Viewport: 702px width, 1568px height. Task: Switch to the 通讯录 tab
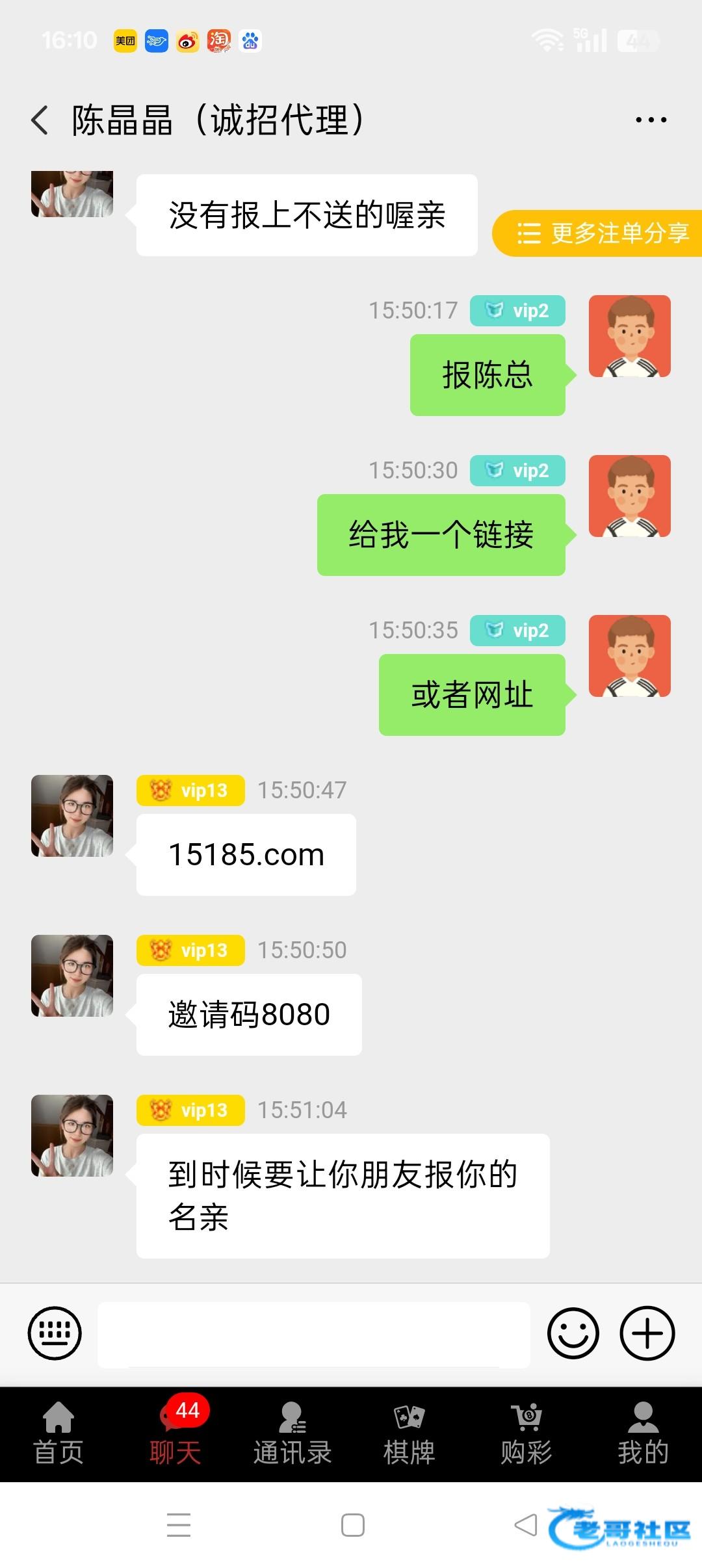pos(292,1434)
